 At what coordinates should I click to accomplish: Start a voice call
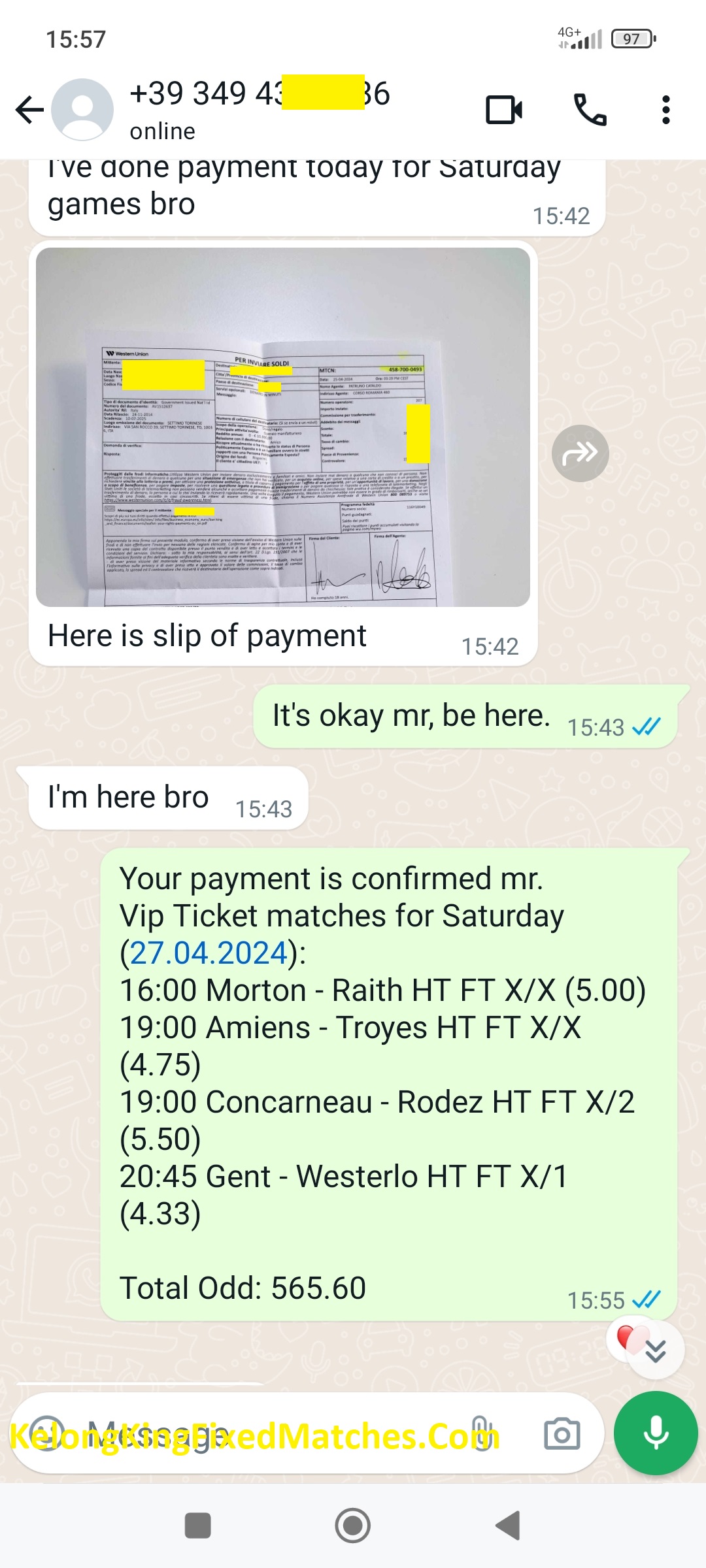coord(590,110)
